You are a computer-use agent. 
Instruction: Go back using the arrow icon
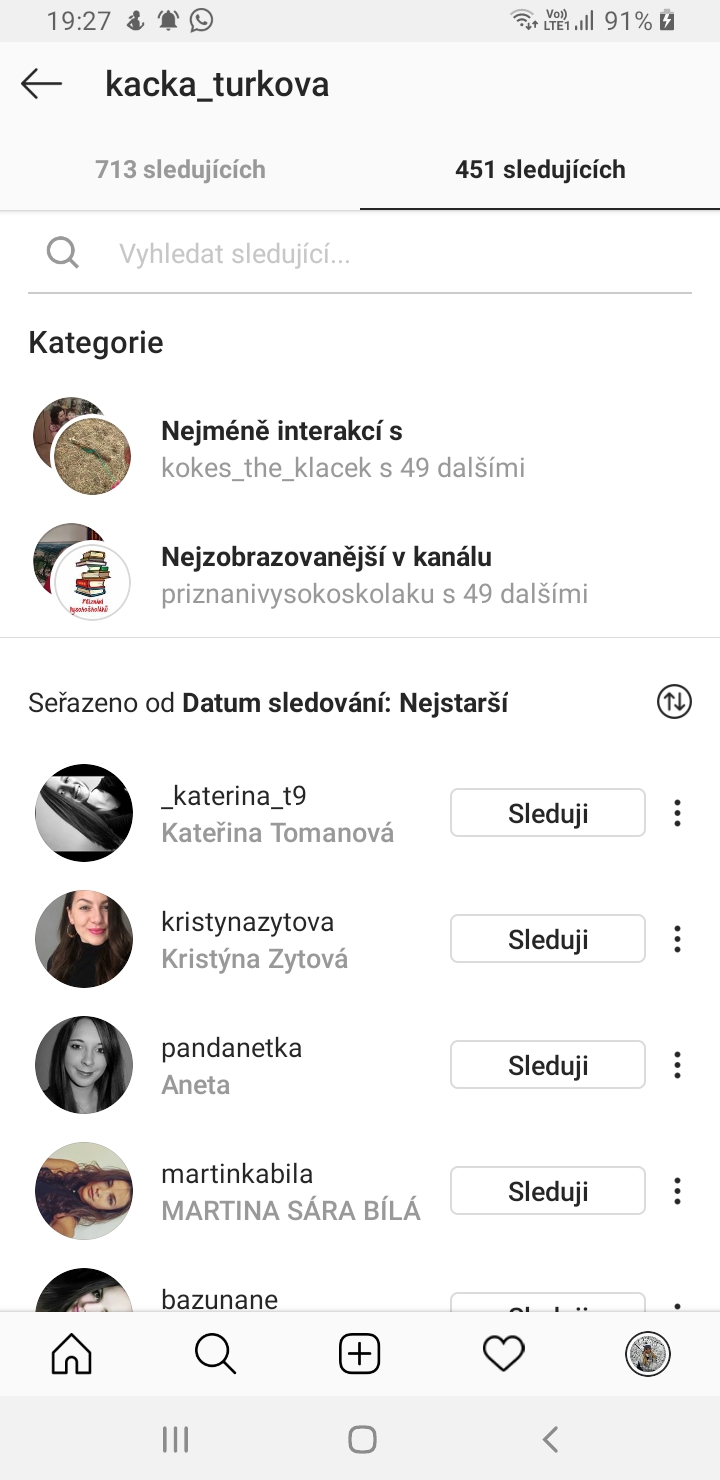click(42, 85)
